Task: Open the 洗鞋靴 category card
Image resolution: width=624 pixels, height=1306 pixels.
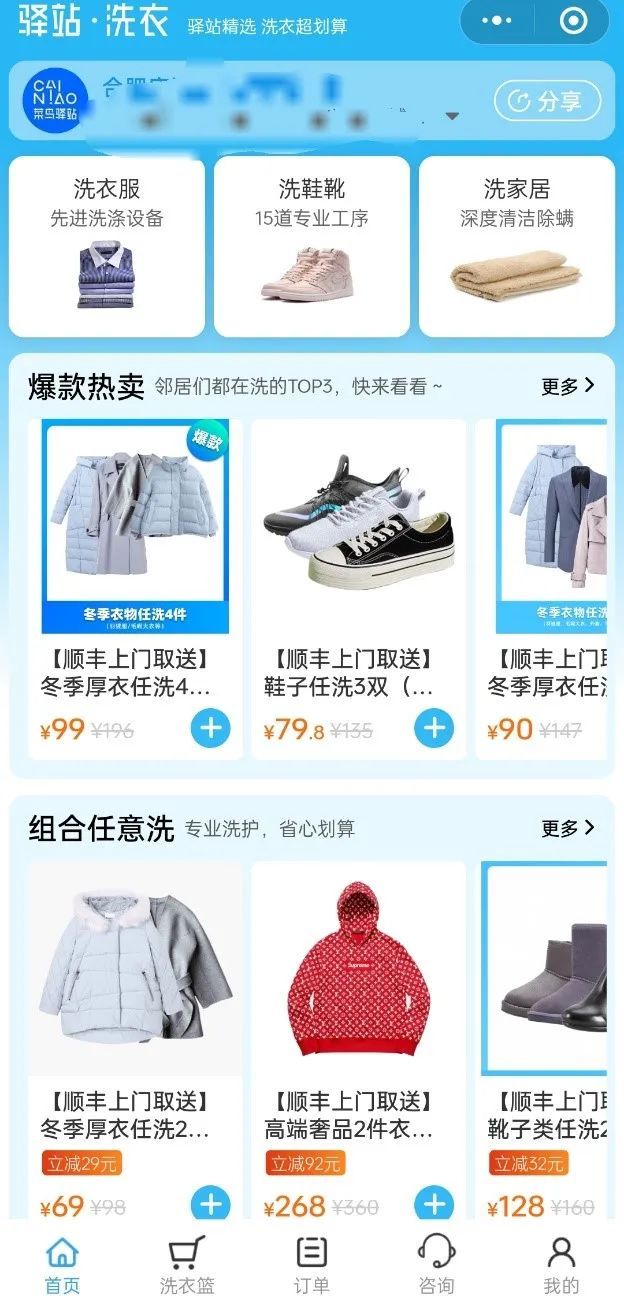Action: pyautogui.click(x=311, y=246)
